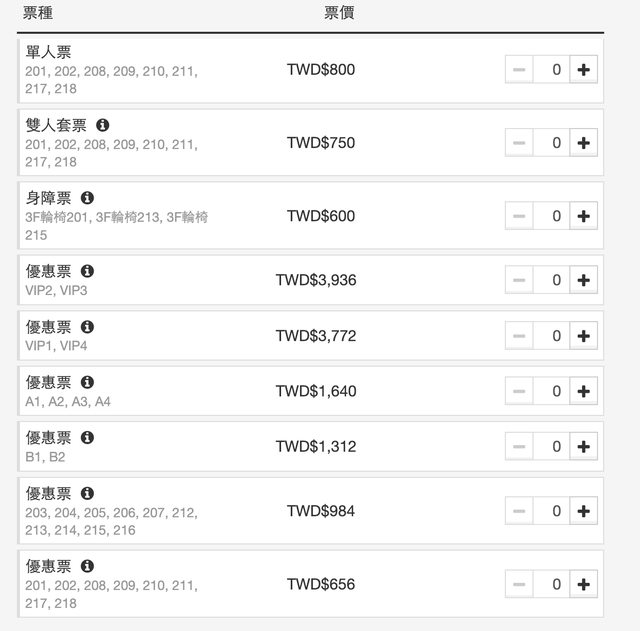Open info for the TWD$1,312 優惠票
Image resolution: width=640 pixels, height=631 pixels.
tap(87, 438)
